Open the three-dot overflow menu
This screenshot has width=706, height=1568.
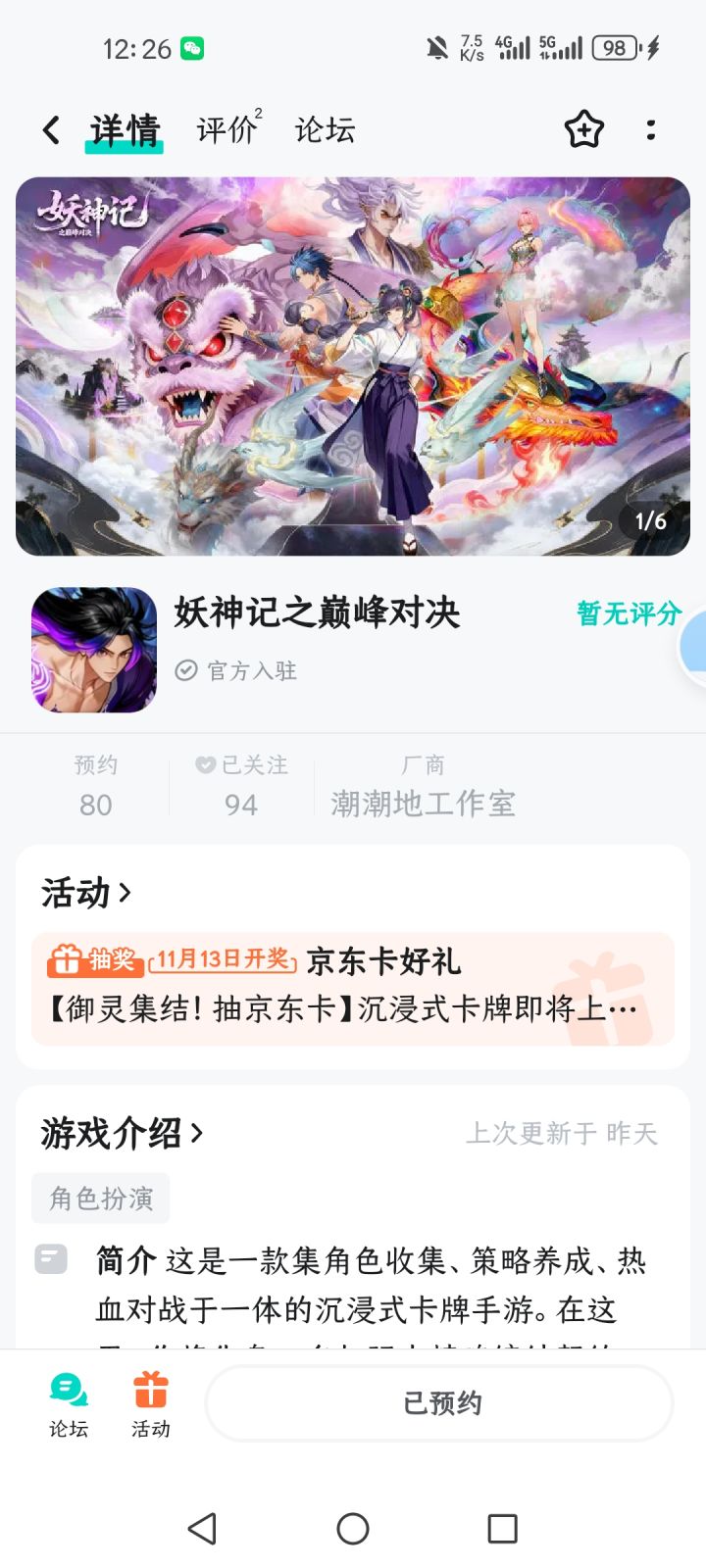click(x=651, y=129)
